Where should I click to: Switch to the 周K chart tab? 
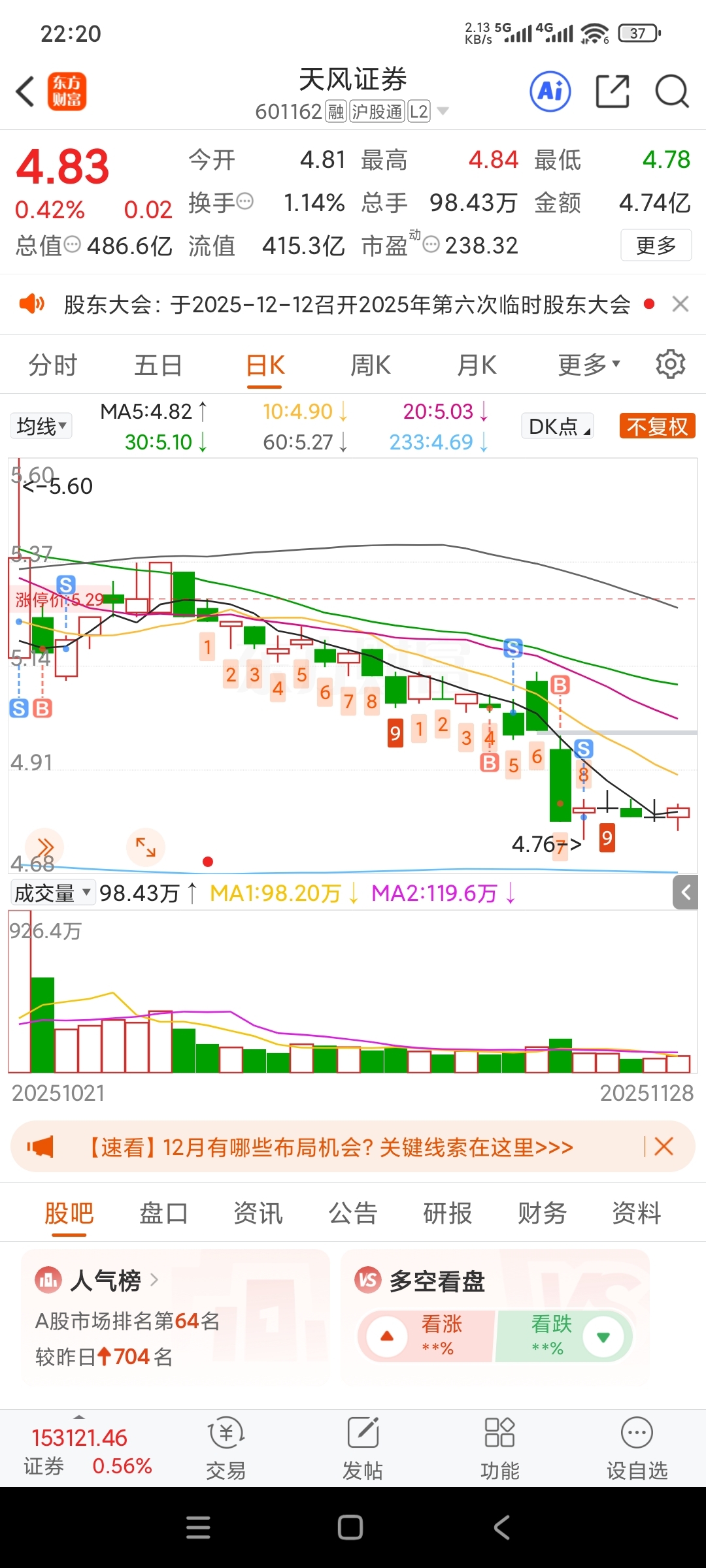coord(371,365)
